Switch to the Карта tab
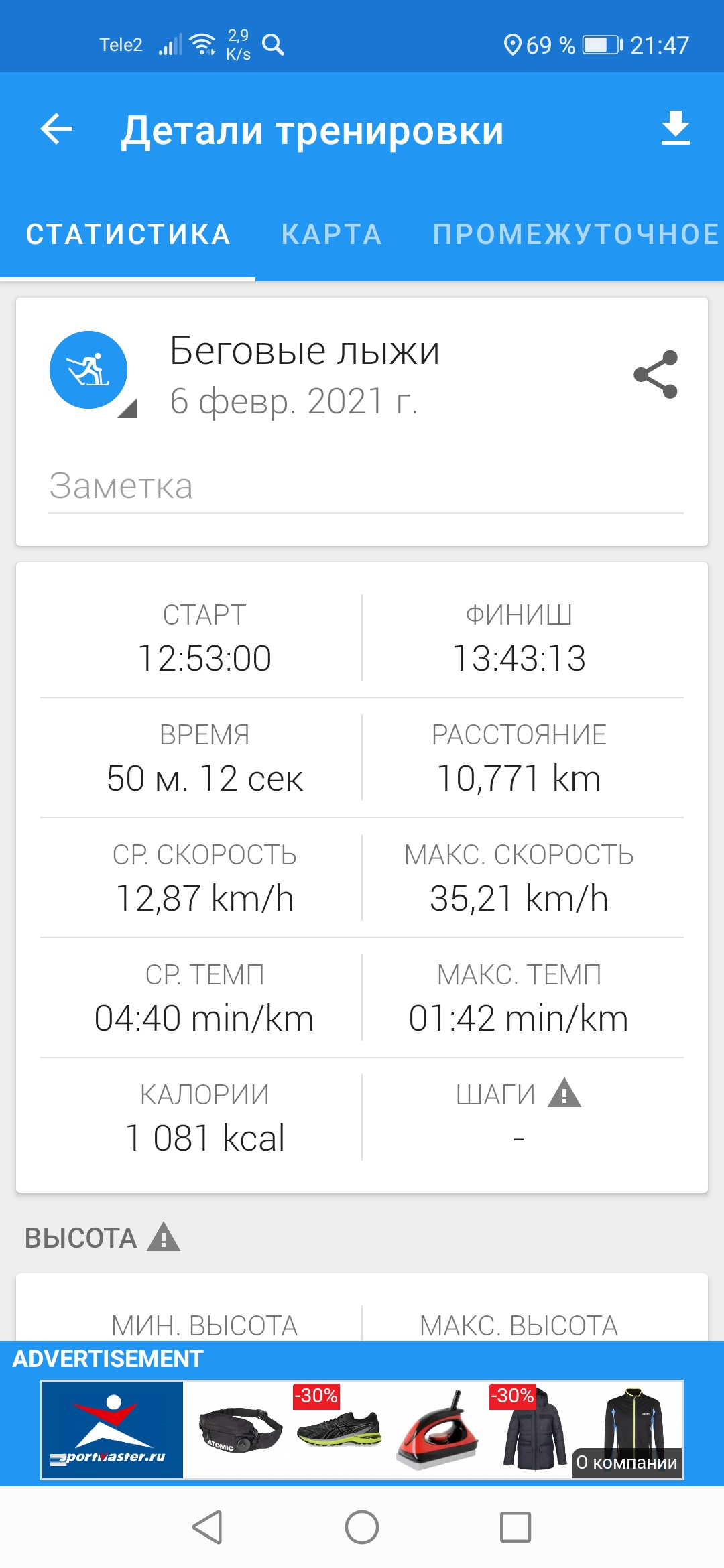This screenshot has width=724, height=1568. pos(331,235)
